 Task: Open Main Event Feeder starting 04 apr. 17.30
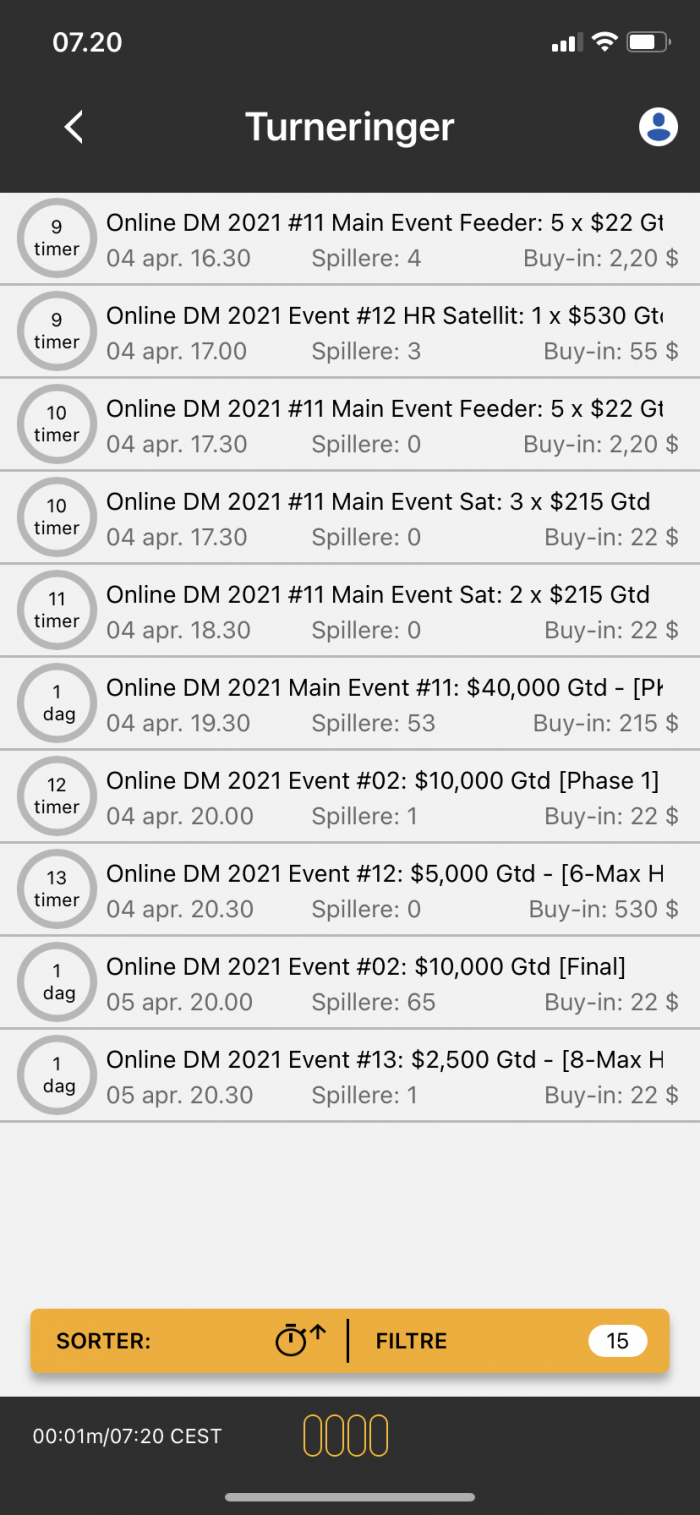(x=350, y=425)
